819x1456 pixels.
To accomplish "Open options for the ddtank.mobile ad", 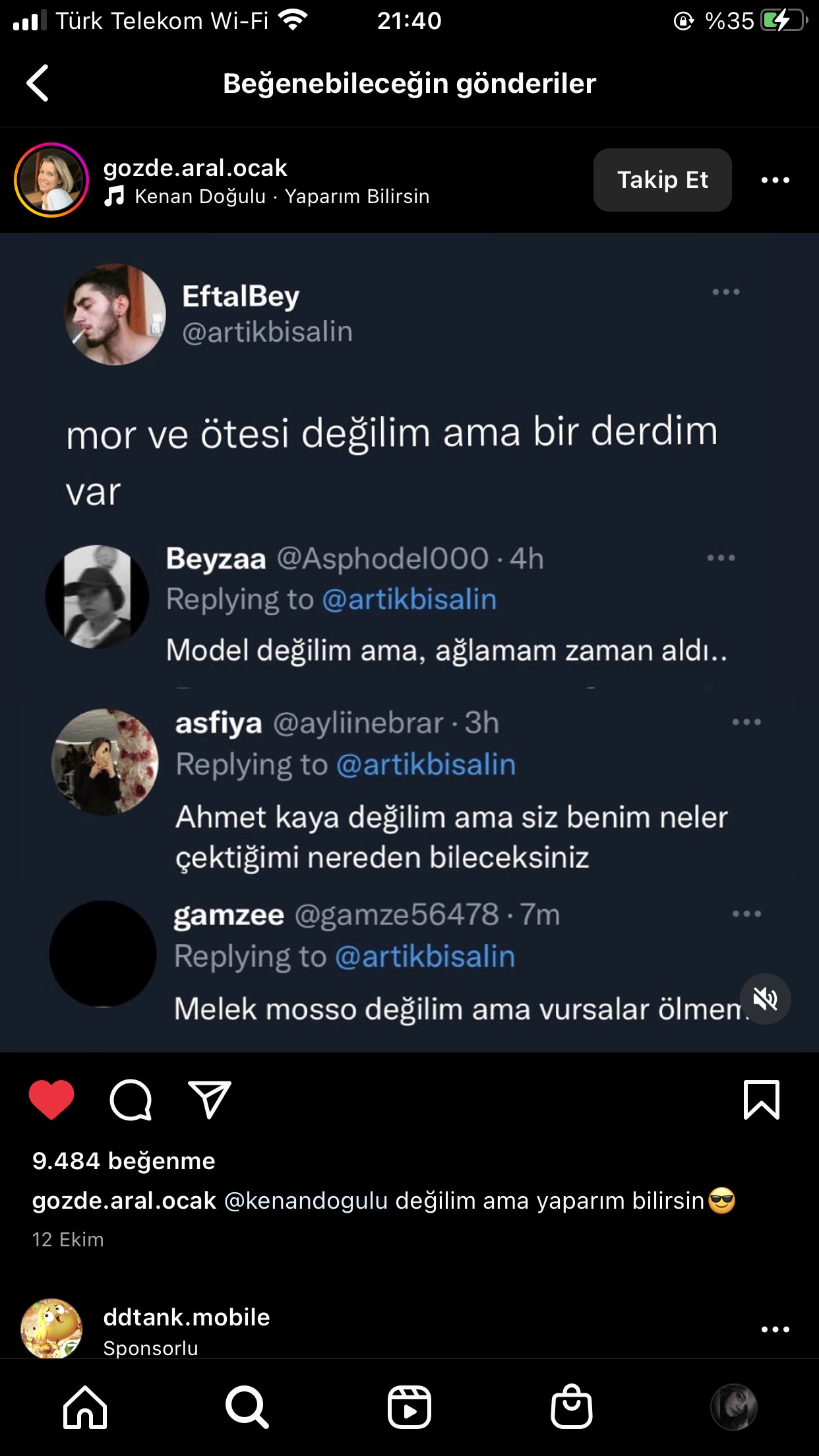I will pos(775,1329).
